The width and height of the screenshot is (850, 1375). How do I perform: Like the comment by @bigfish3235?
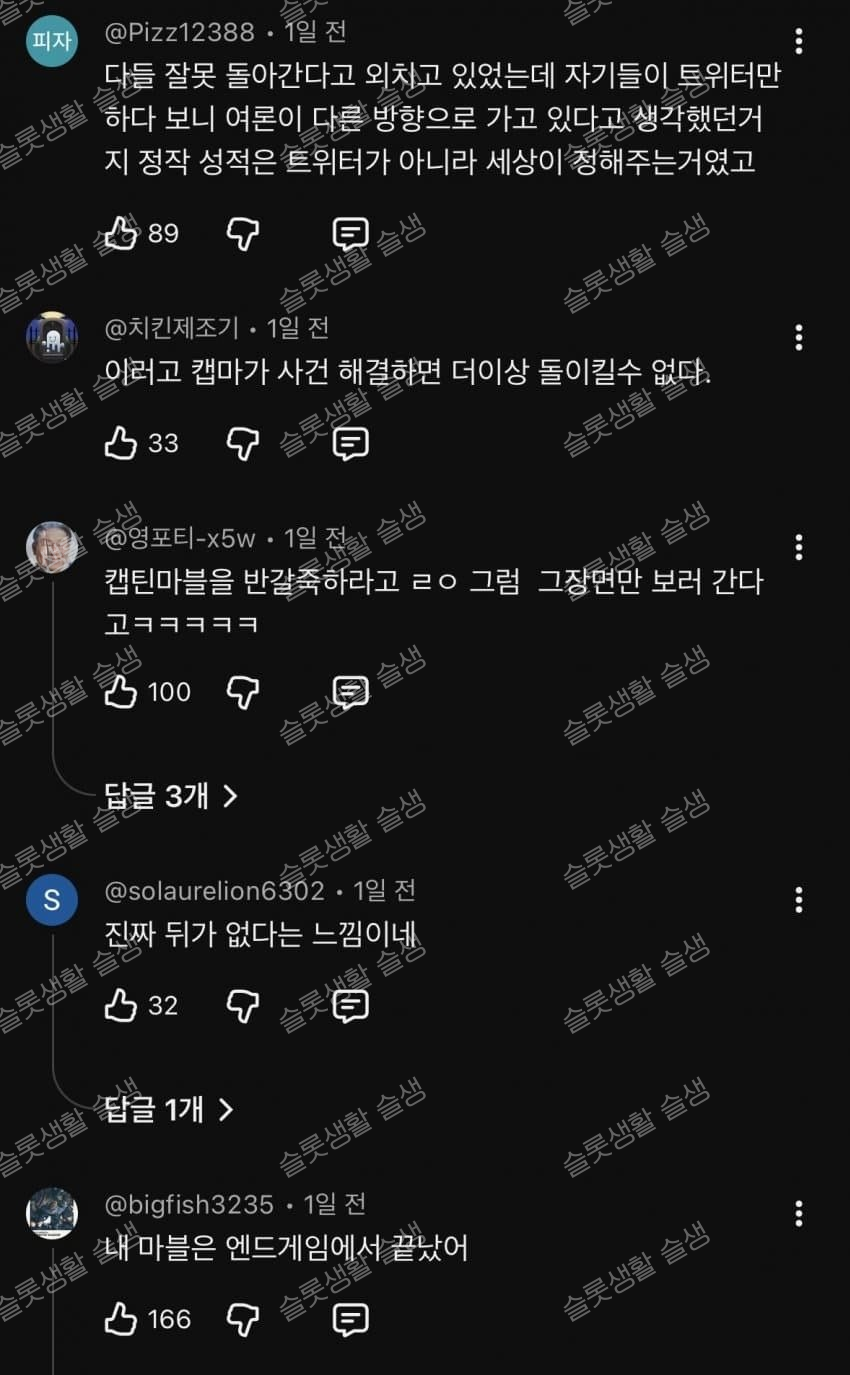(x=121, y=1319)
